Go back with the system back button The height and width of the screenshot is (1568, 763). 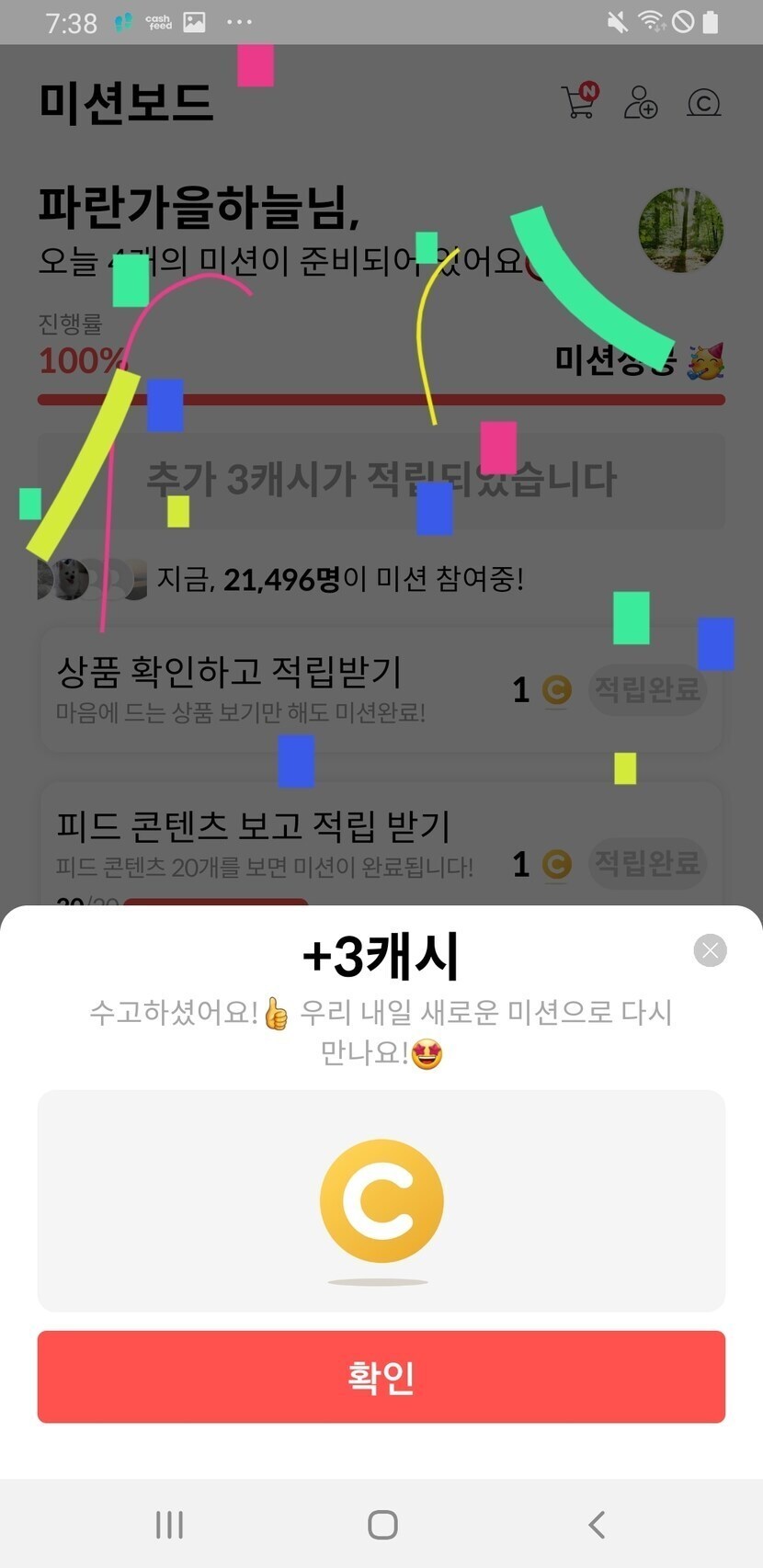tap(597, 1525)
